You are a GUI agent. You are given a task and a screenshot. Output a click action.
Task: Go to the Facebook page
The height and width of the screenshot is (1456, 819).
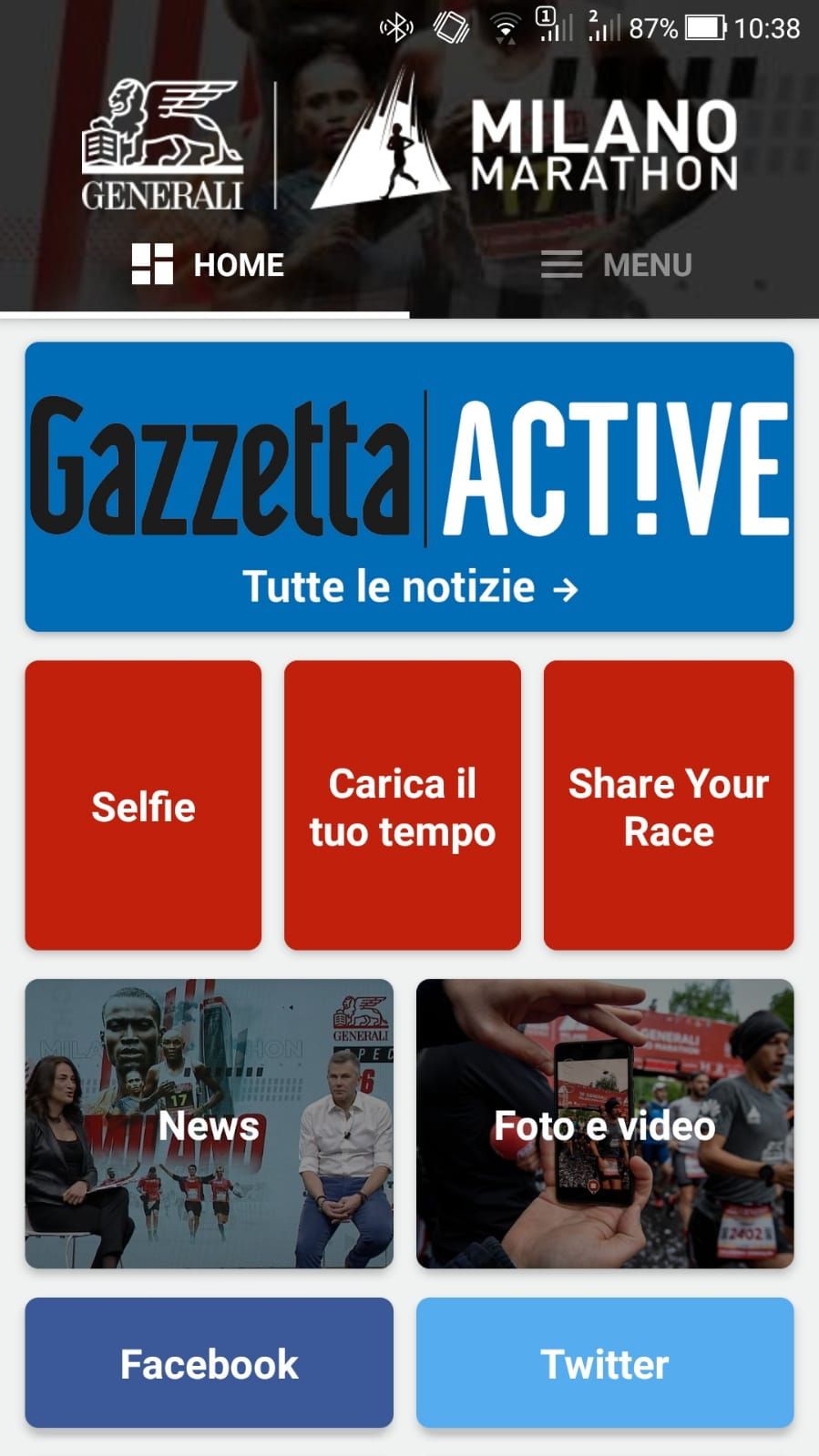[x=209, y=1362]
